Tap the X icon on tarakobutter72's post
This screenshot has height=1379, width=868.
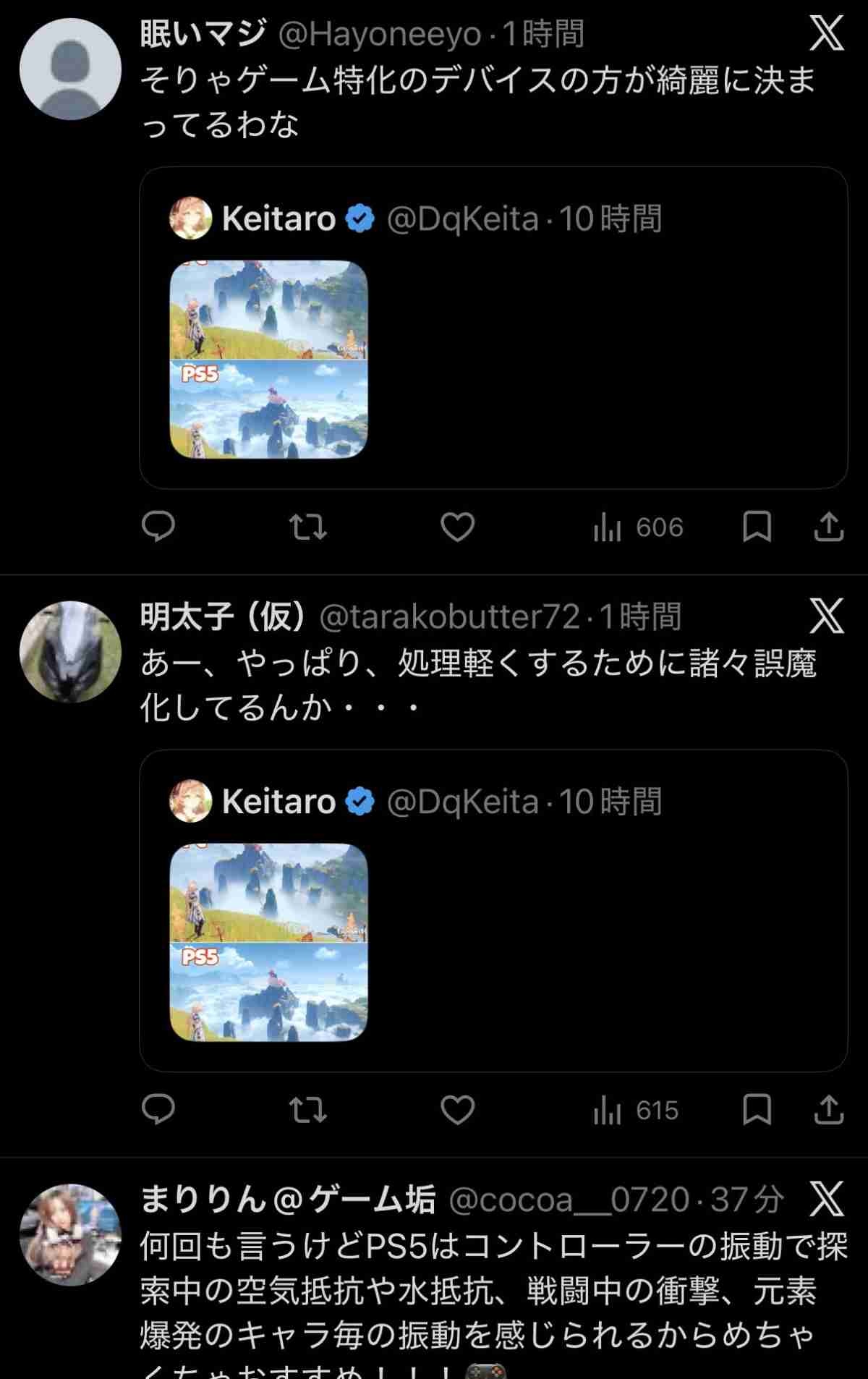pos(827,616)
